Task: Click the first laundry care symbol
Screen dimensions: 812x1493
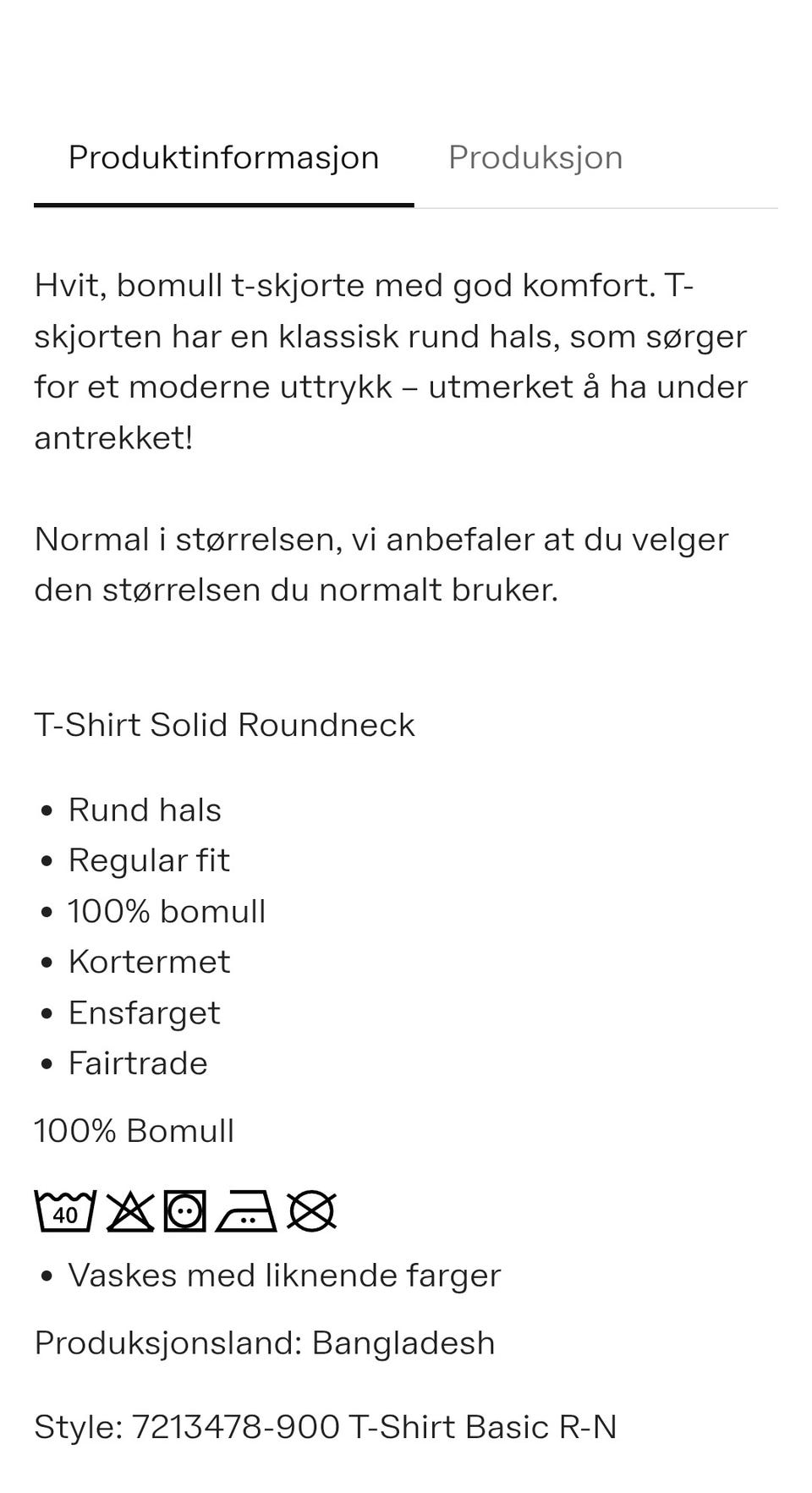Action: coord(66,1208)
